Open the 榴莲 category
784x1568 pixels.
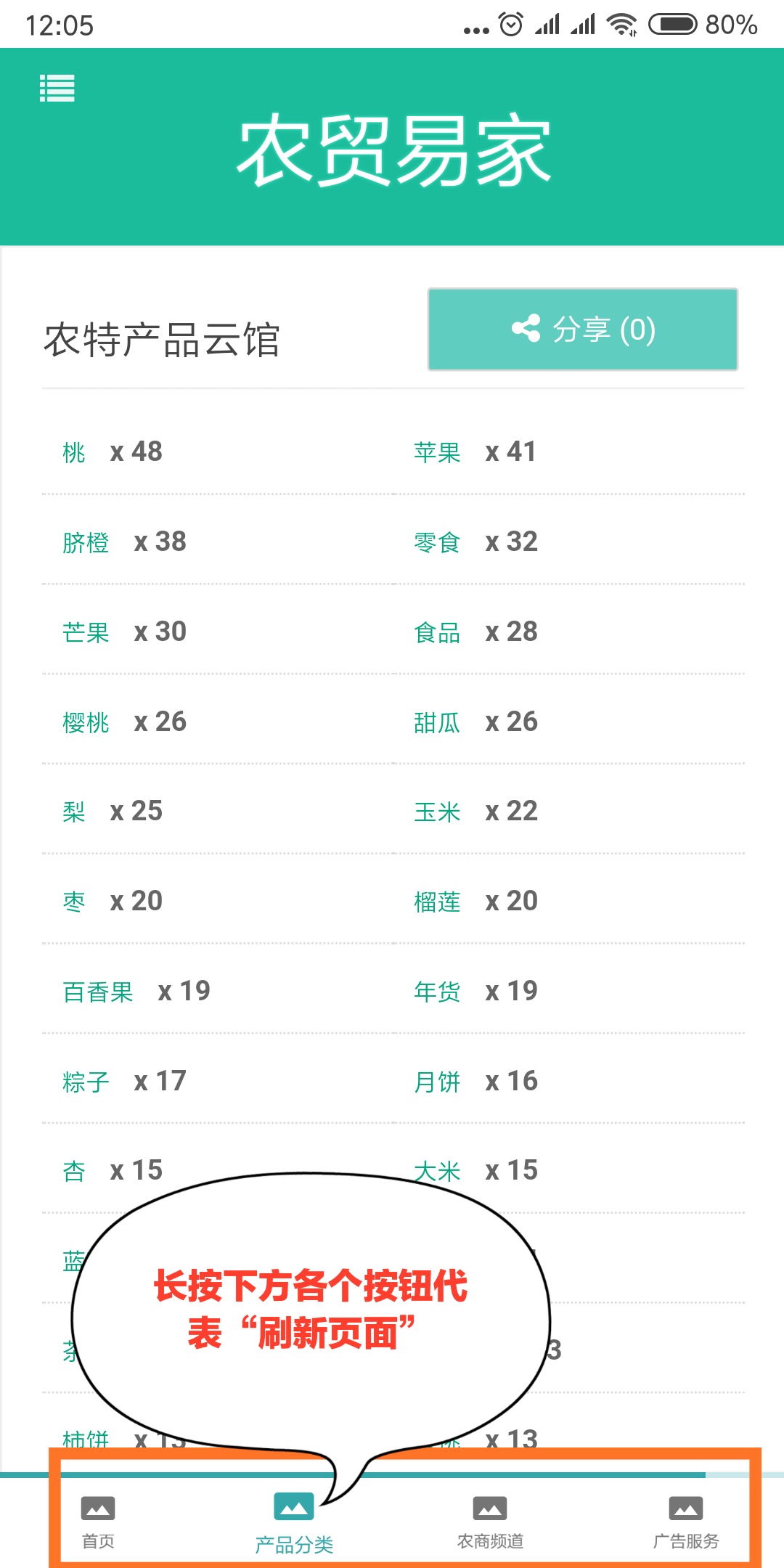coord(437,902)
